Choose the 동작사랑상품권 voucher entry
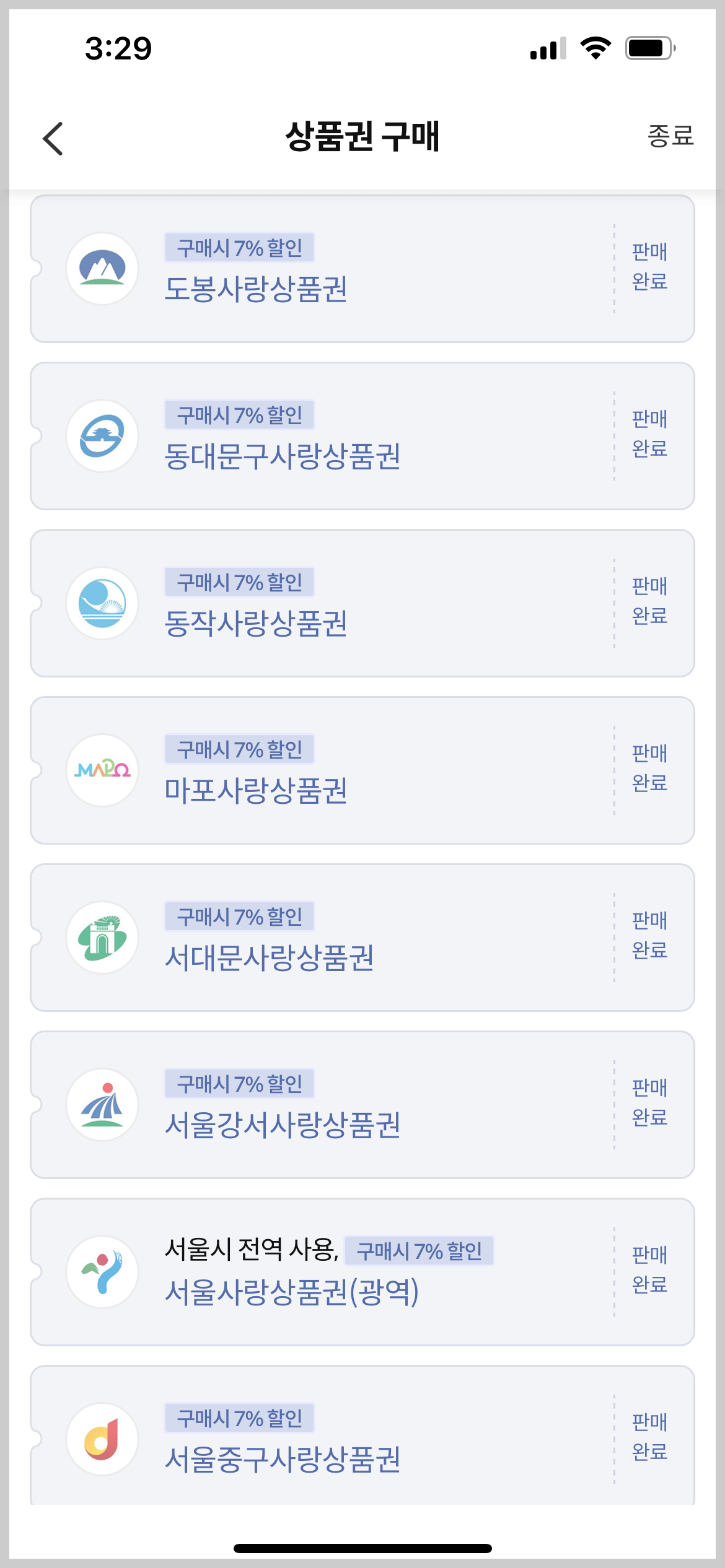725x1568 pixels. pos(362,603)
